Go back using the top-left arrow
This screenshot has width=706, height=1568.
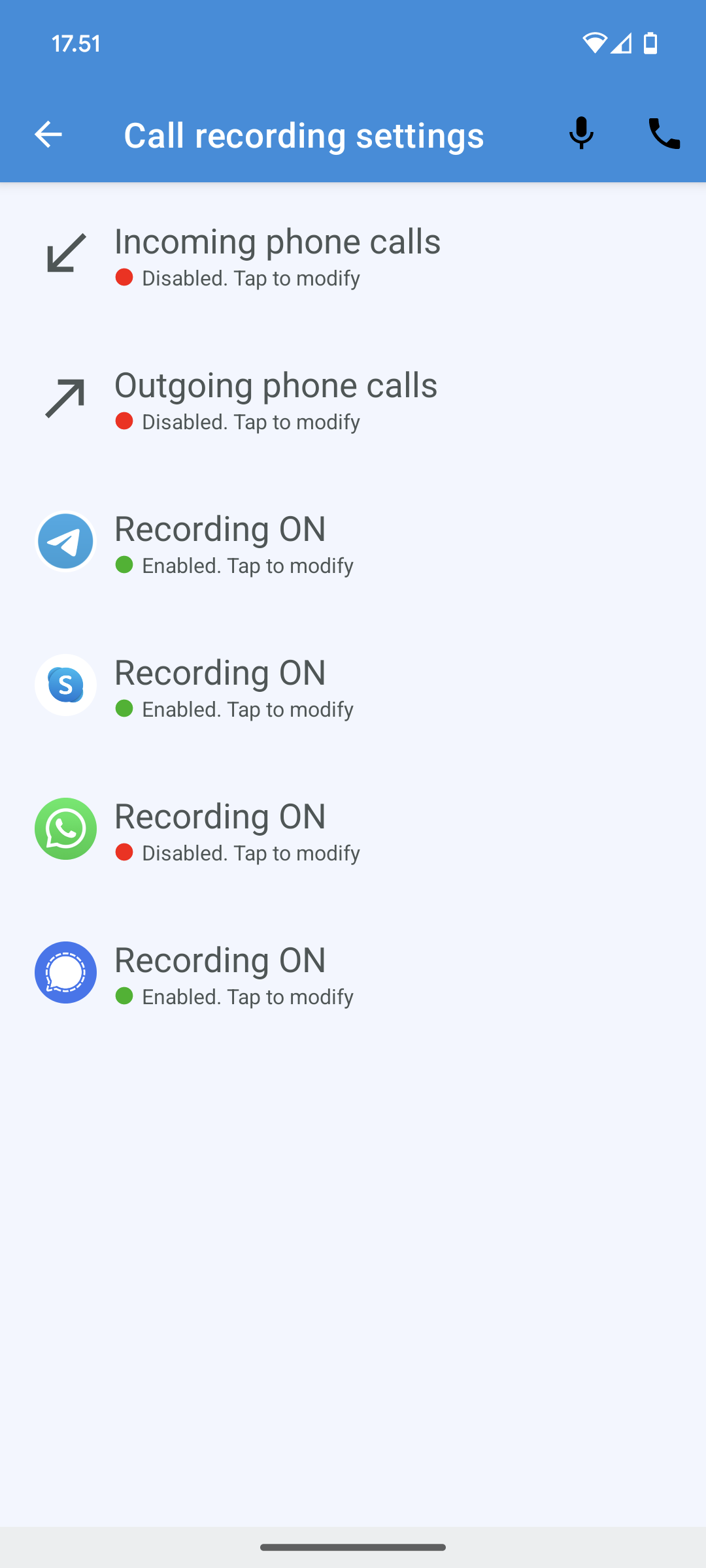click(48, 135)
